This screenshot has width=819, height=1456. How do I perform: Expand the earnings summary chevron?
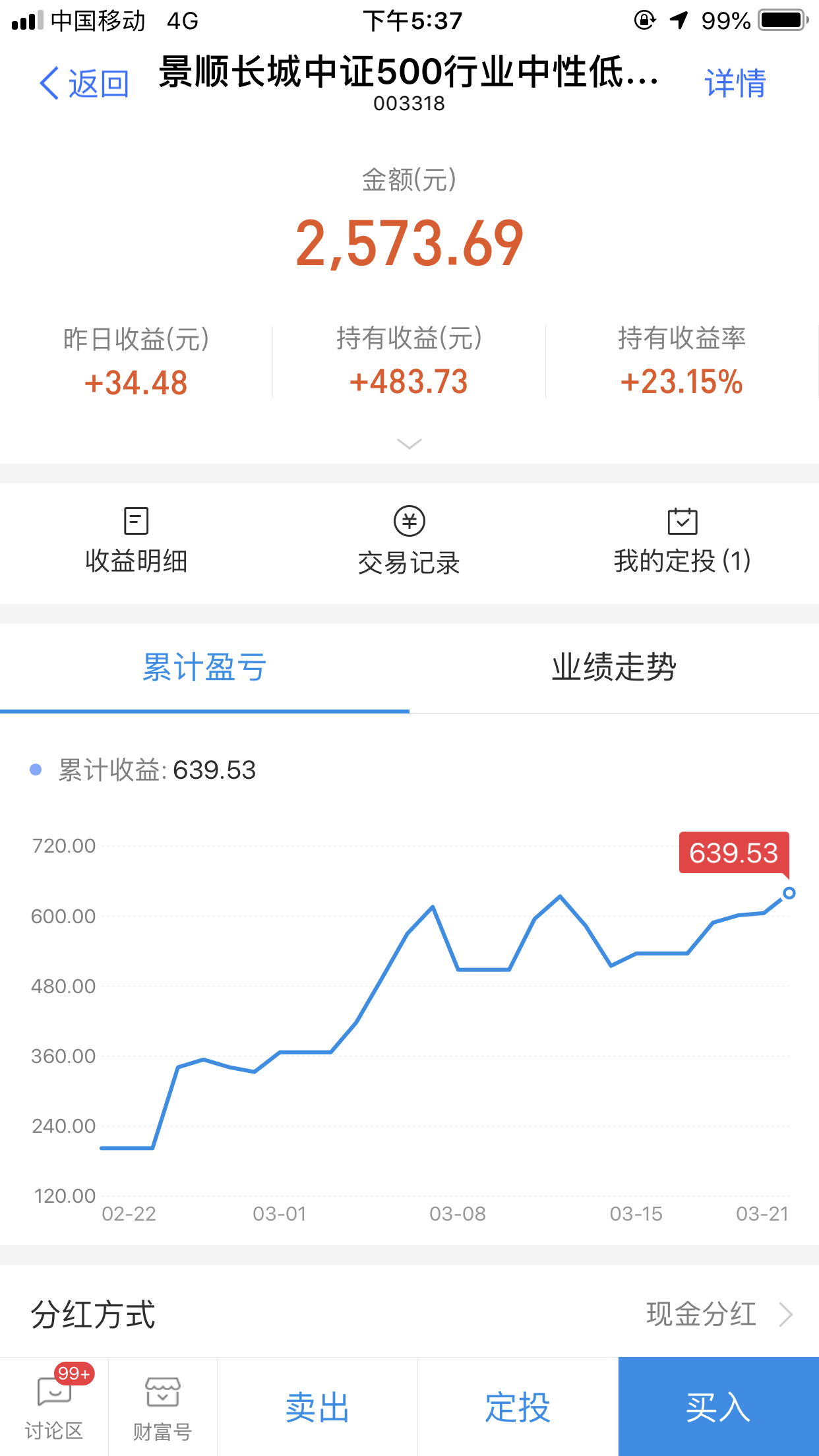pos(409,444)
